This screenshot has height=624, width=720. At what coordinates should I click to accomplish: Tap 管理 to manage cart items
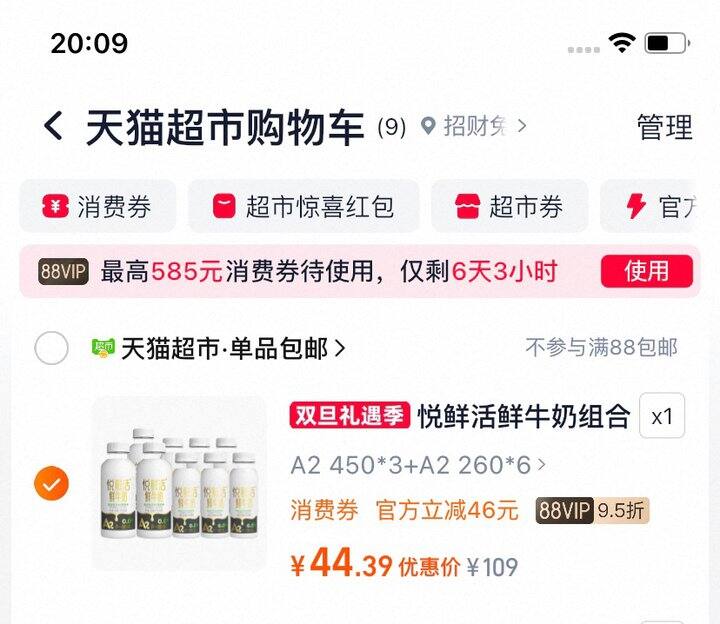(x=664, y=127)
